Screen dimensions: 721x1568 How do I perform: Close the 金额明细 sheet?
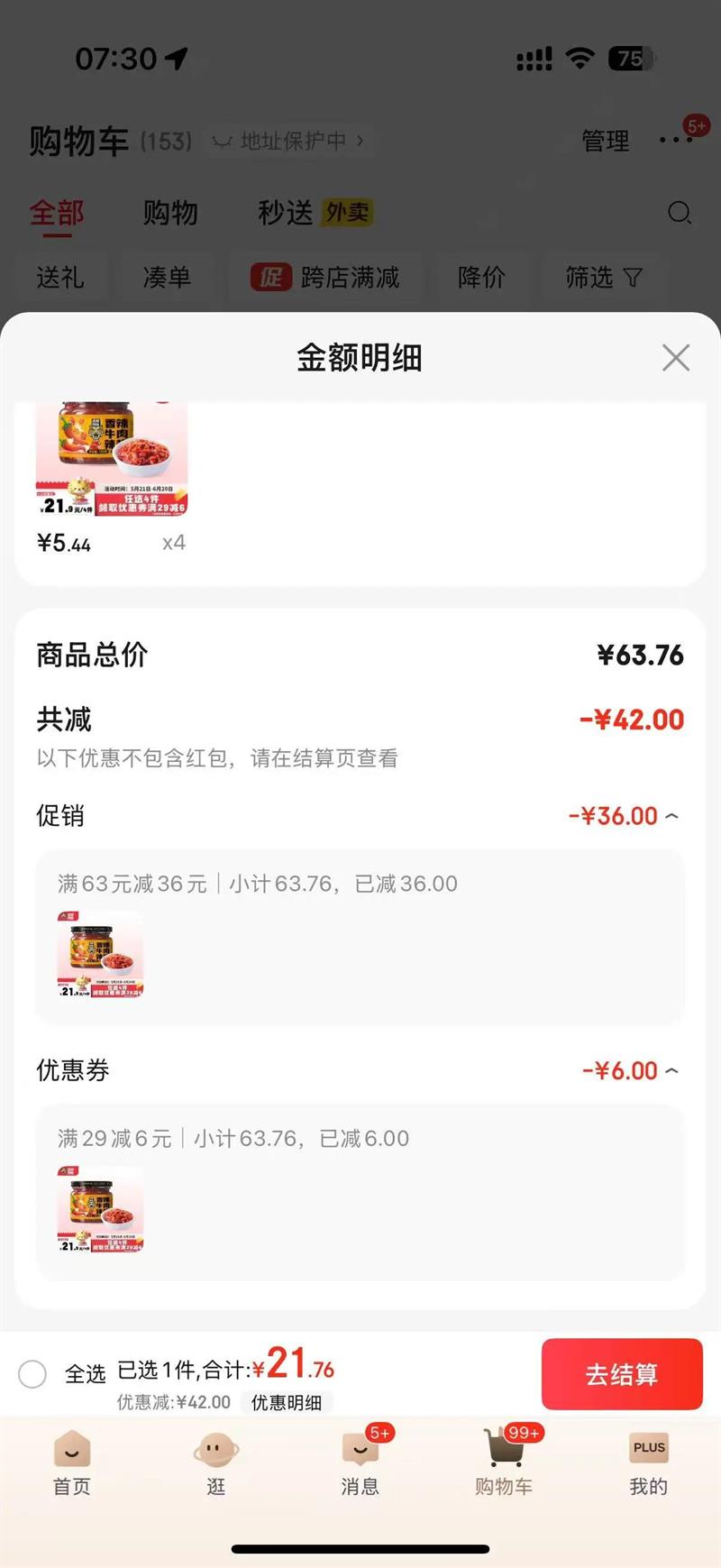click(675, 358)
